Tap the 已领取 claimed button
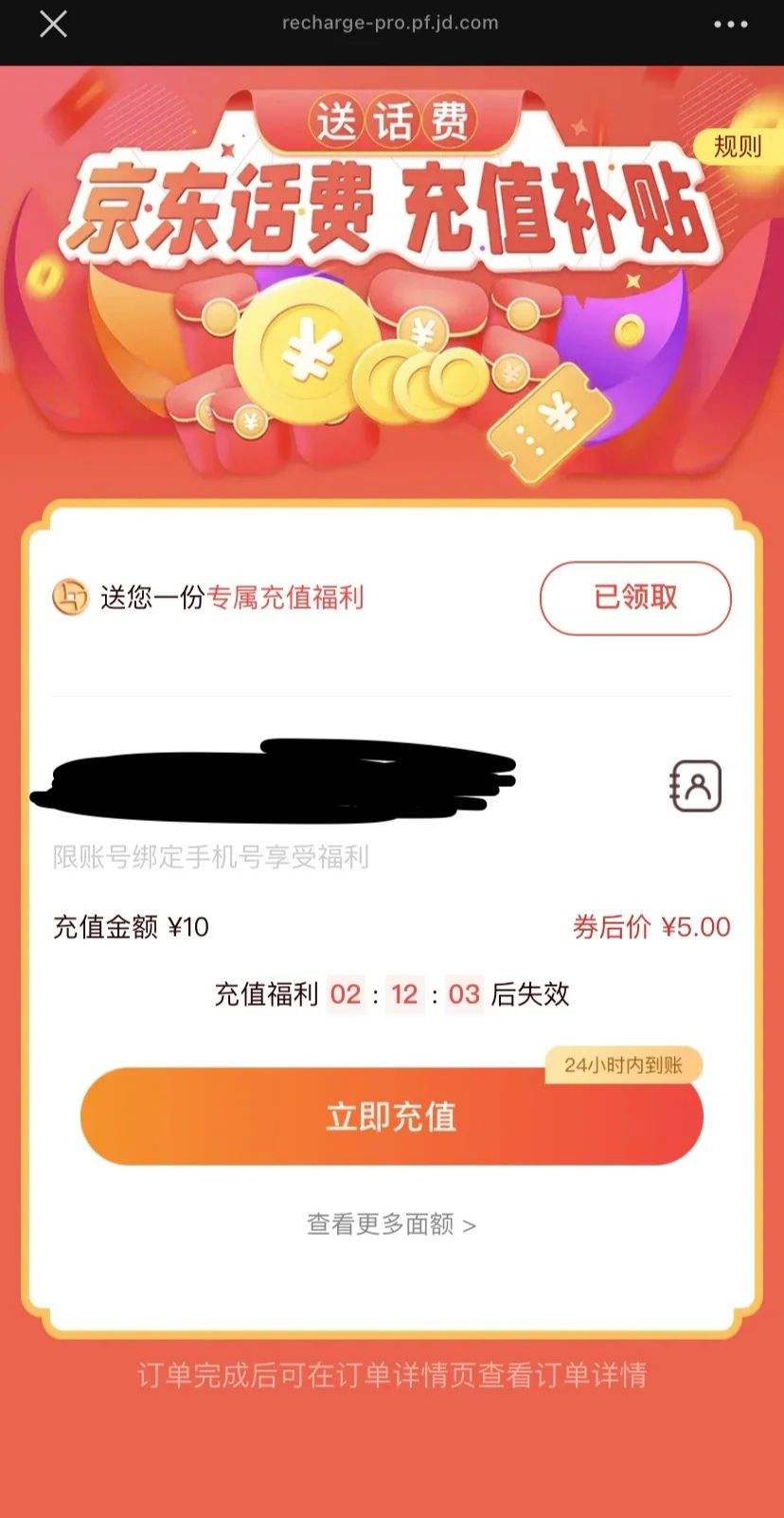 [x=635, y=598]
